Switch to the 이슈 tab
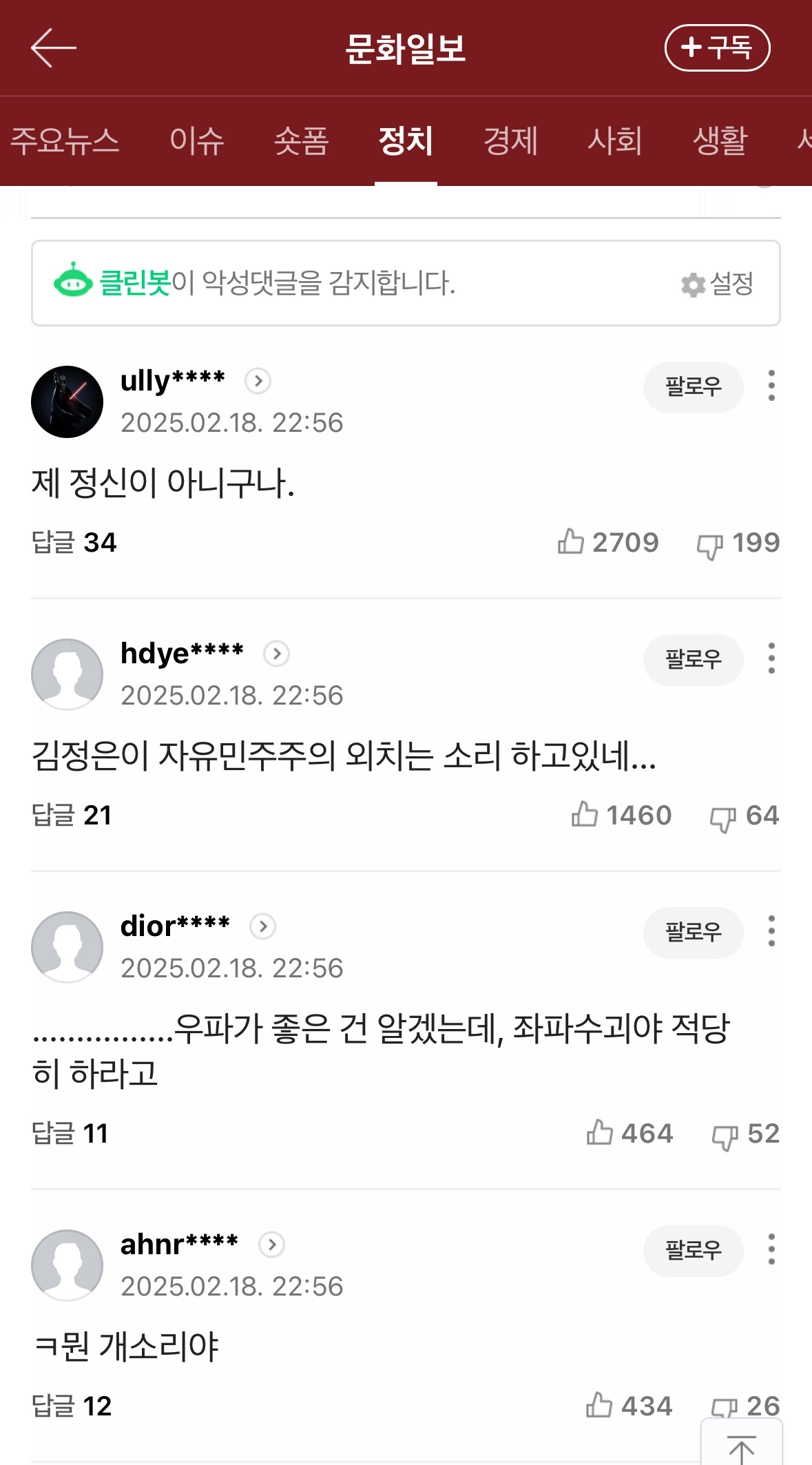 [197, 141]
